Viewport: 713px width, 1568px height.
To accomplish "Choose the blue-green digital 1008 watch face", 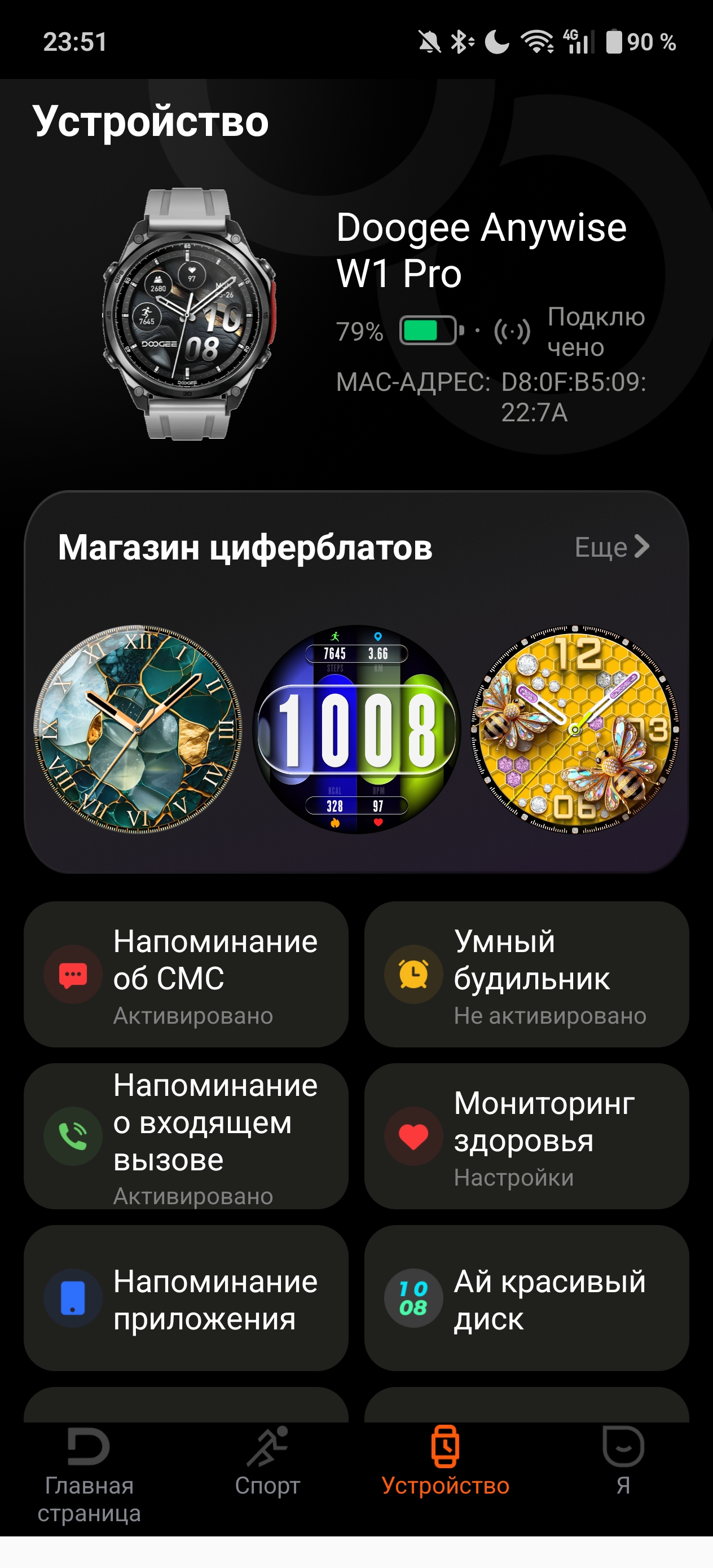I will (x=356, y=729).
